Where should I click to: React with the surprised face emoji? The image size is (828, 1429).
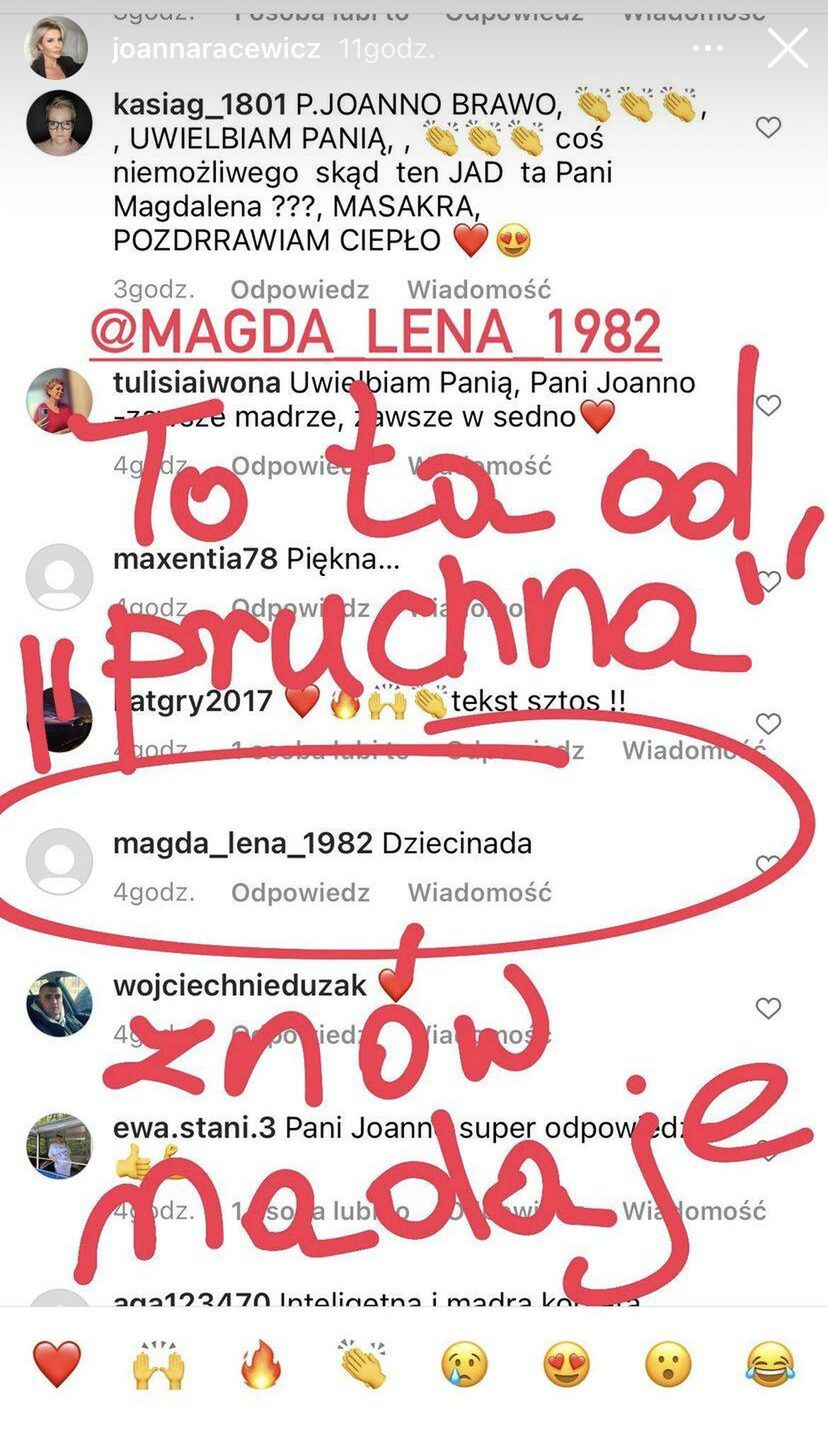tap(669, 1365)
